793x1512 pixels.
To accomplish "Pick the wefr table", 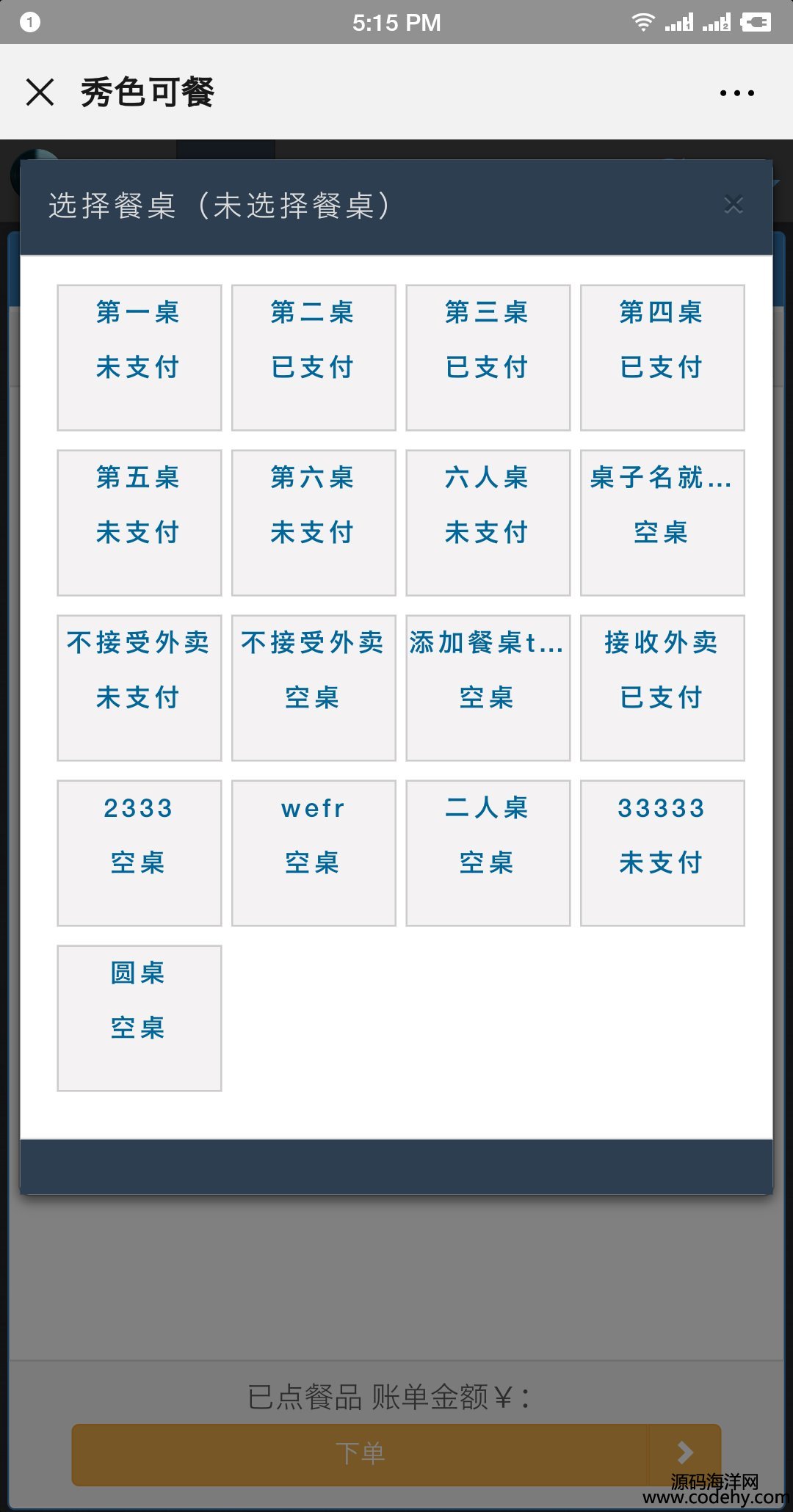I will [x=314, y=853].
